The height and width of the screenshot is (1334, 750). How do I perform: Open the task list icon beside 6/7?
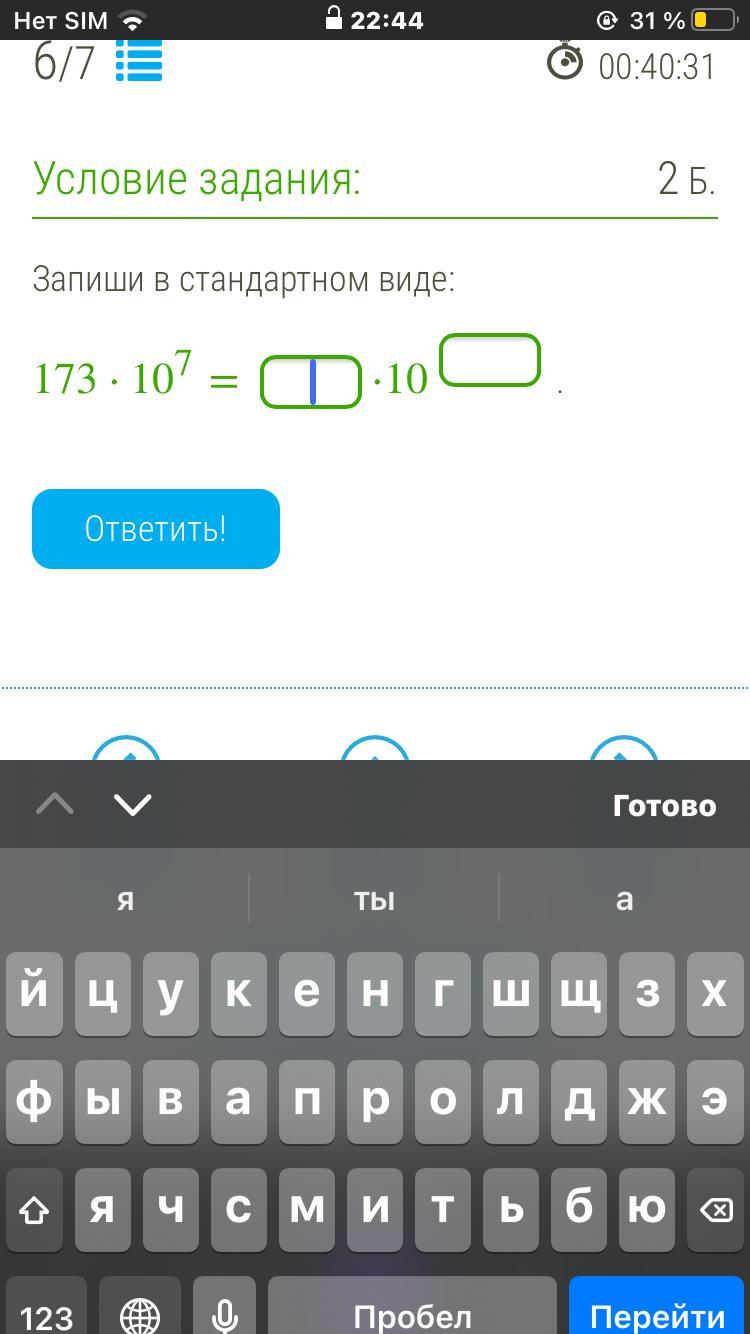(139, 62)
